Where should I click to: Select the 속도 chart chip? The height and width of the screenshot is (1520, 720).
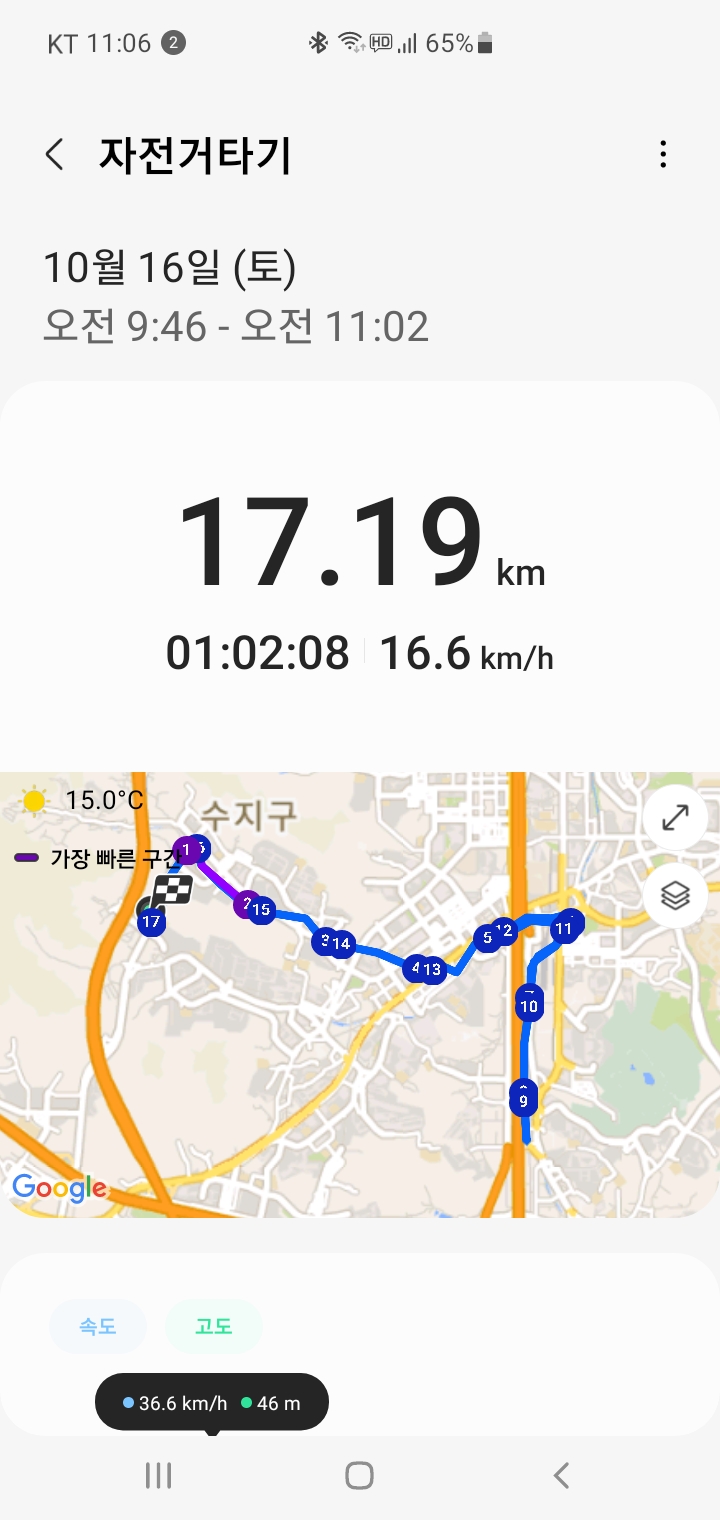point(98,1327)
